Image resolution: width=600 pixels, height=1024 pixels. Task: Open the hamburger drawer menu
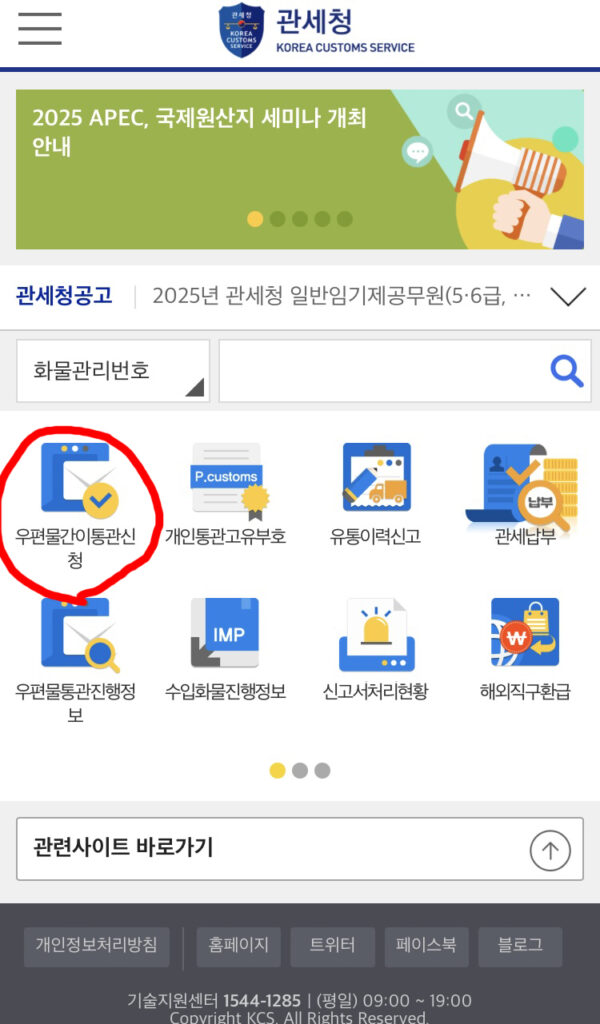click(40, 30)
